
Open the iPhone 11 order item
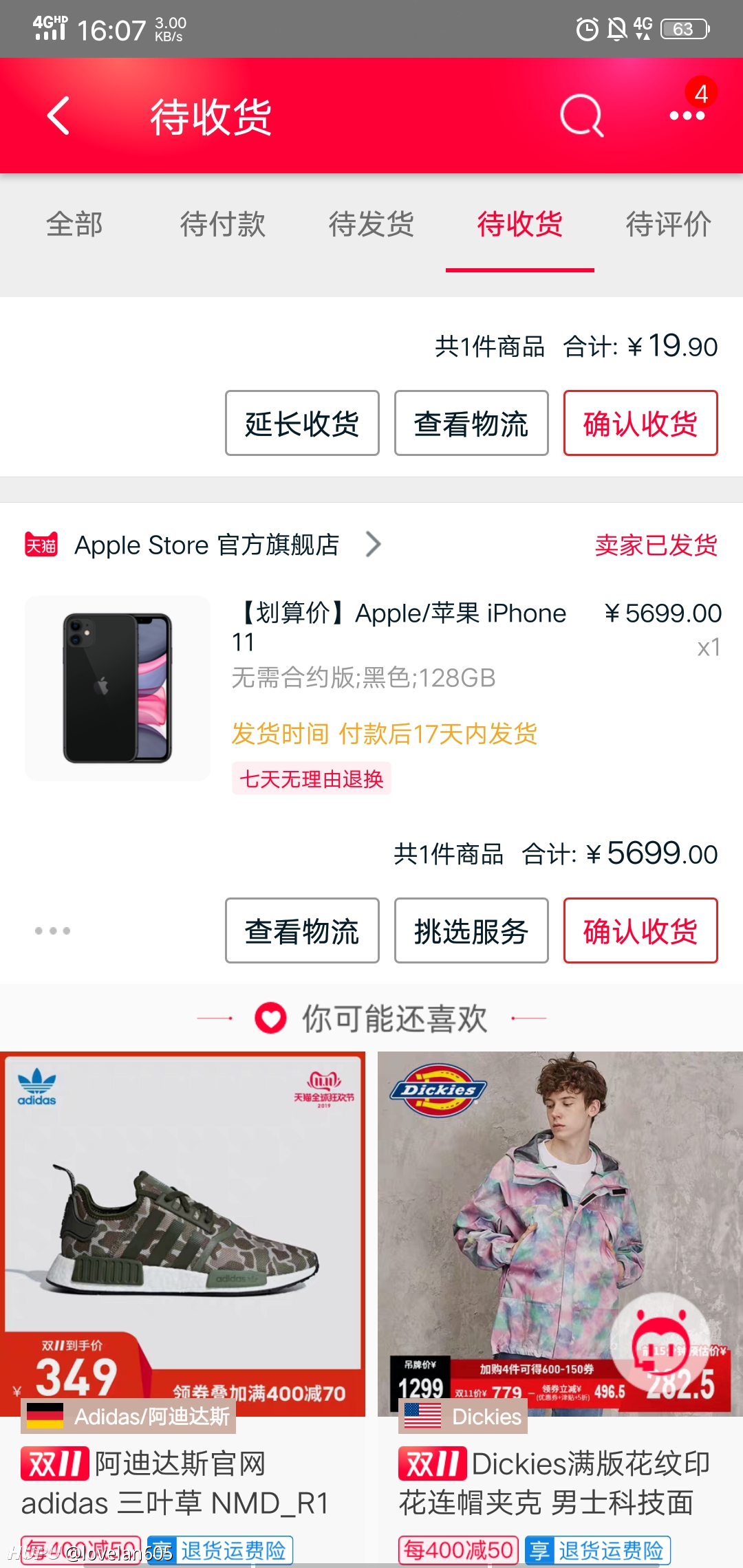click(371, 688)
